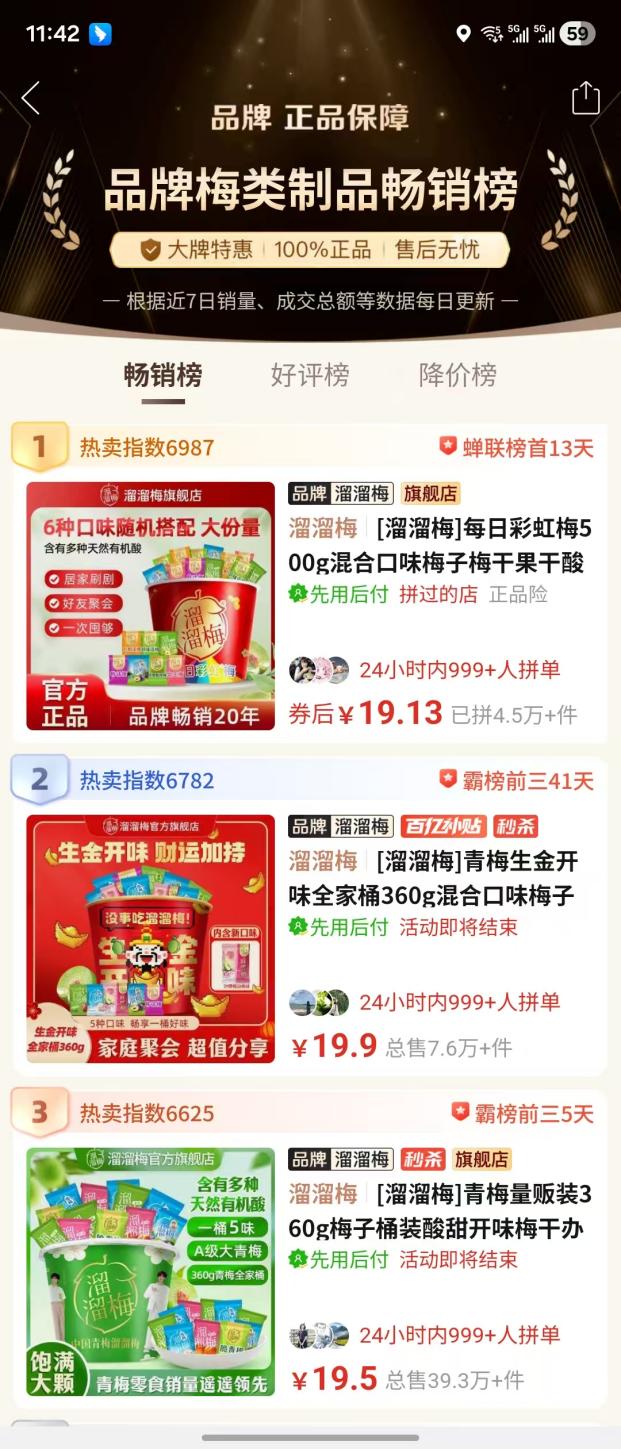Image resolution: width=621 pixels, height=1449 pixels.
Task: Go back using the top-left arrow
Action: click(x=31, y=98)
